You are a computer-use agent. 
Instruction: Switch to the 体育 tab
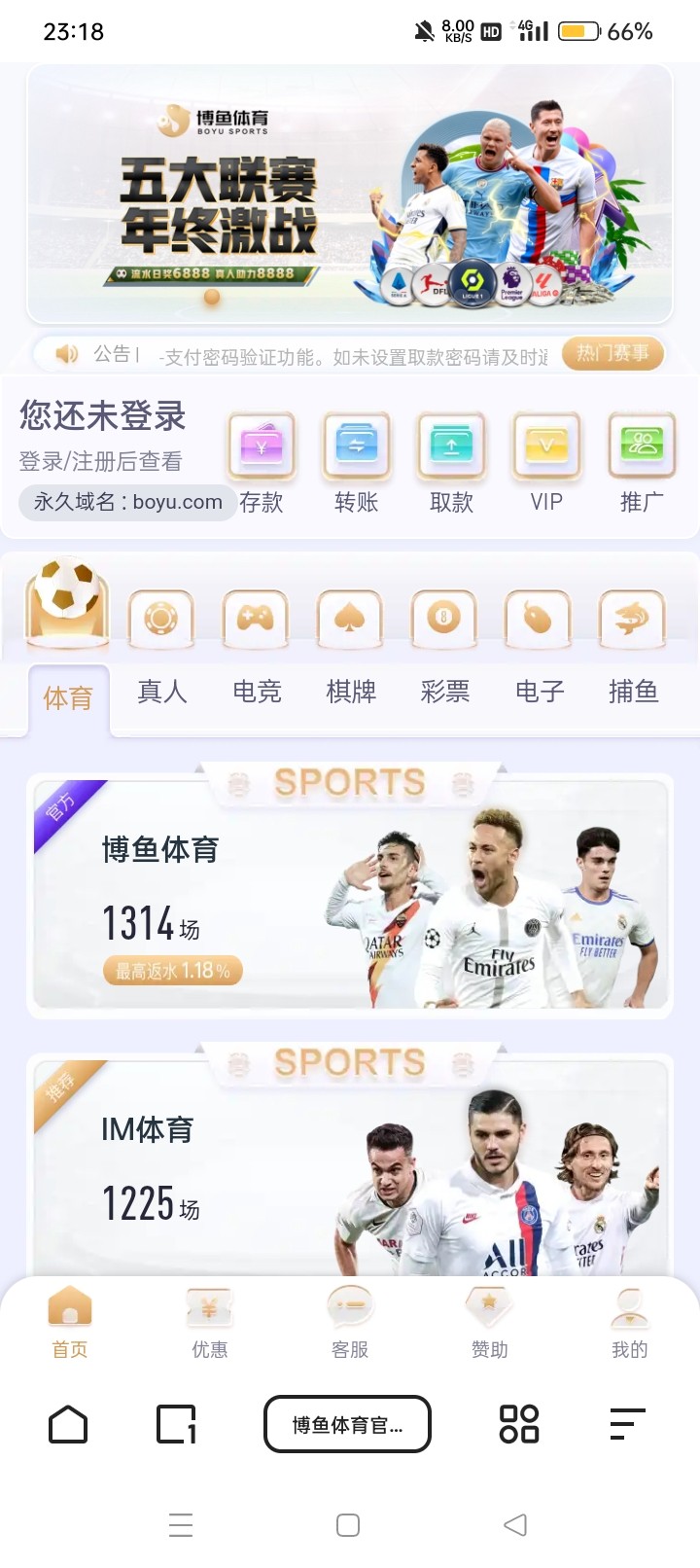[x=69, y=693]
